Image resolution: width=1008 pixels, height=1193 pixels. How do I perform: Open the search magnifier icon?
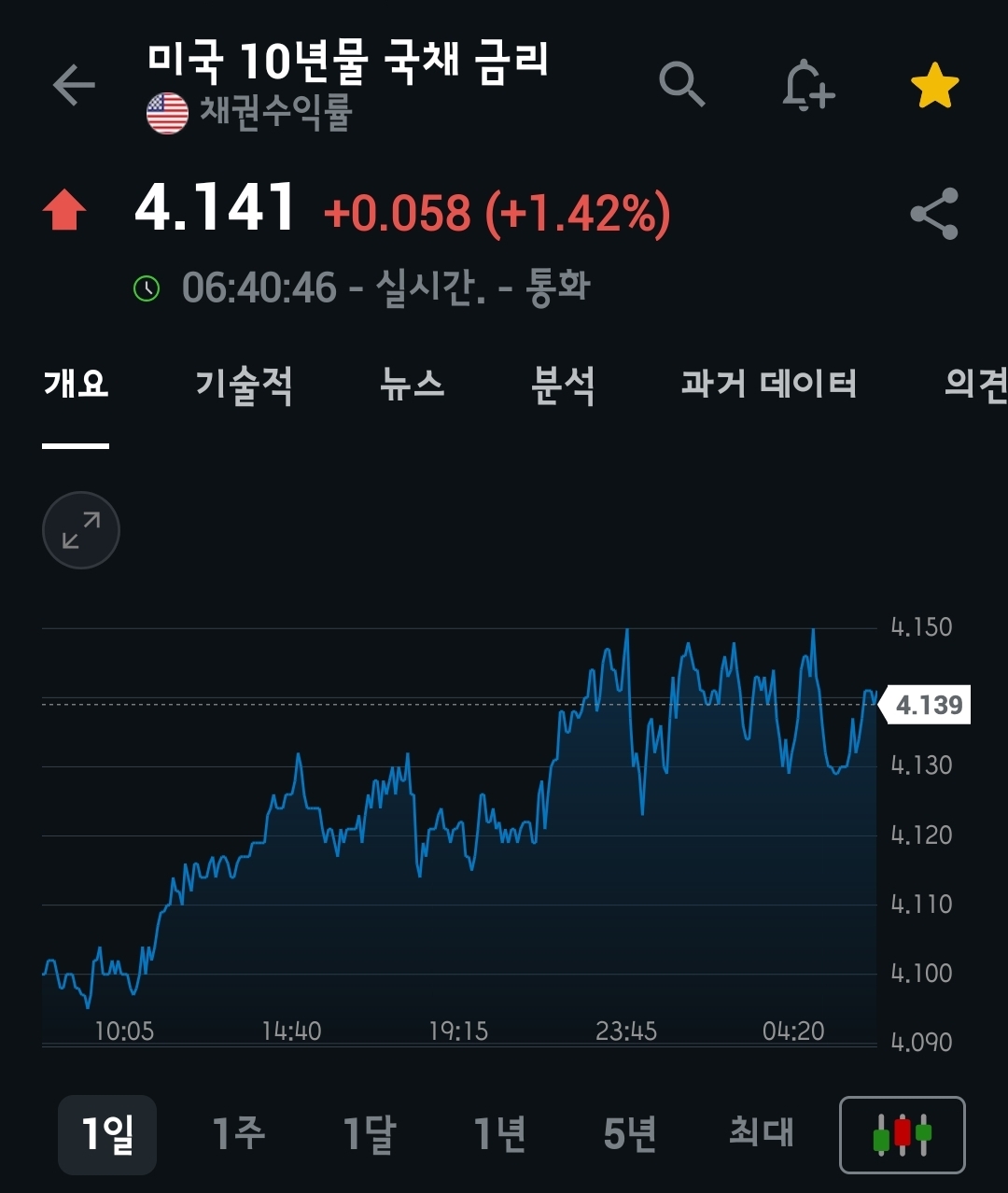[681, 86]
